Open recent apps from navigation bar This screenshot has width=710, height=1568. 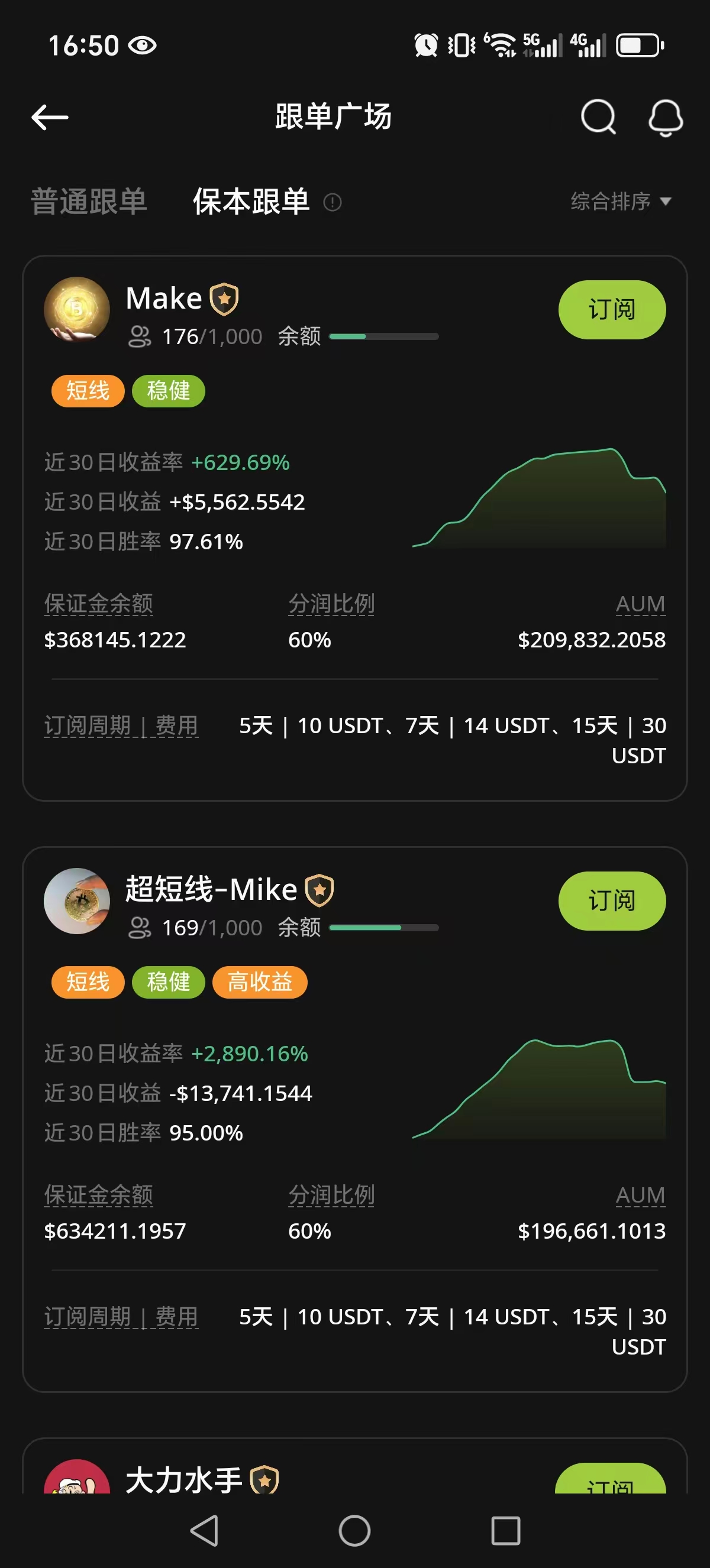505,1530
